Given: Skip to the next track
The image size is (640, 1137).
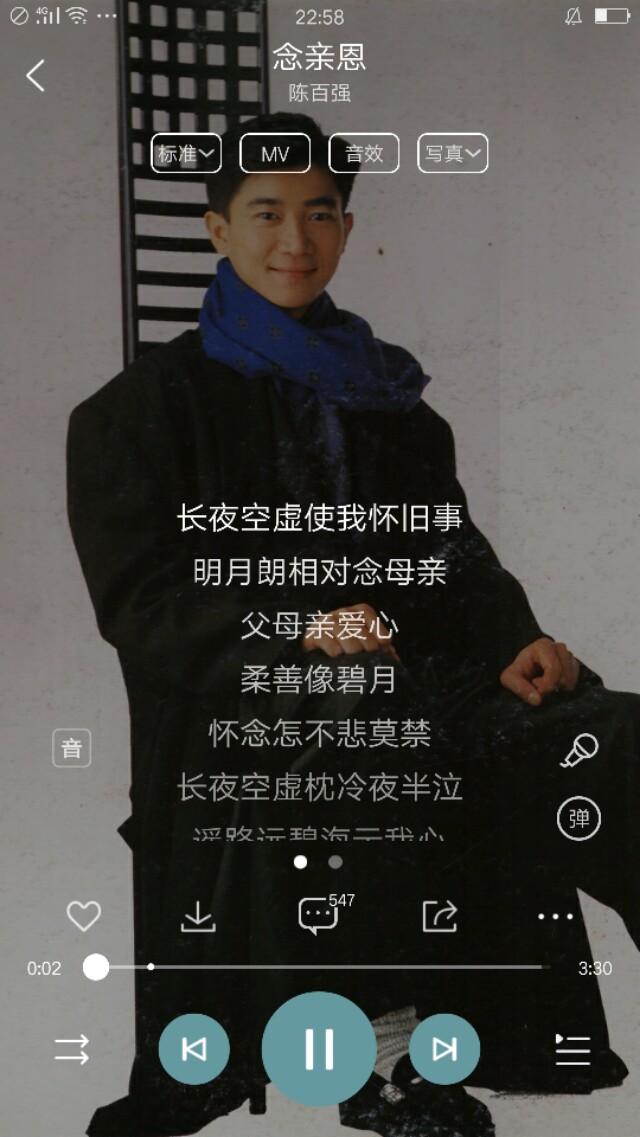Looking at the screenshot, I should tap(444, 1049).
